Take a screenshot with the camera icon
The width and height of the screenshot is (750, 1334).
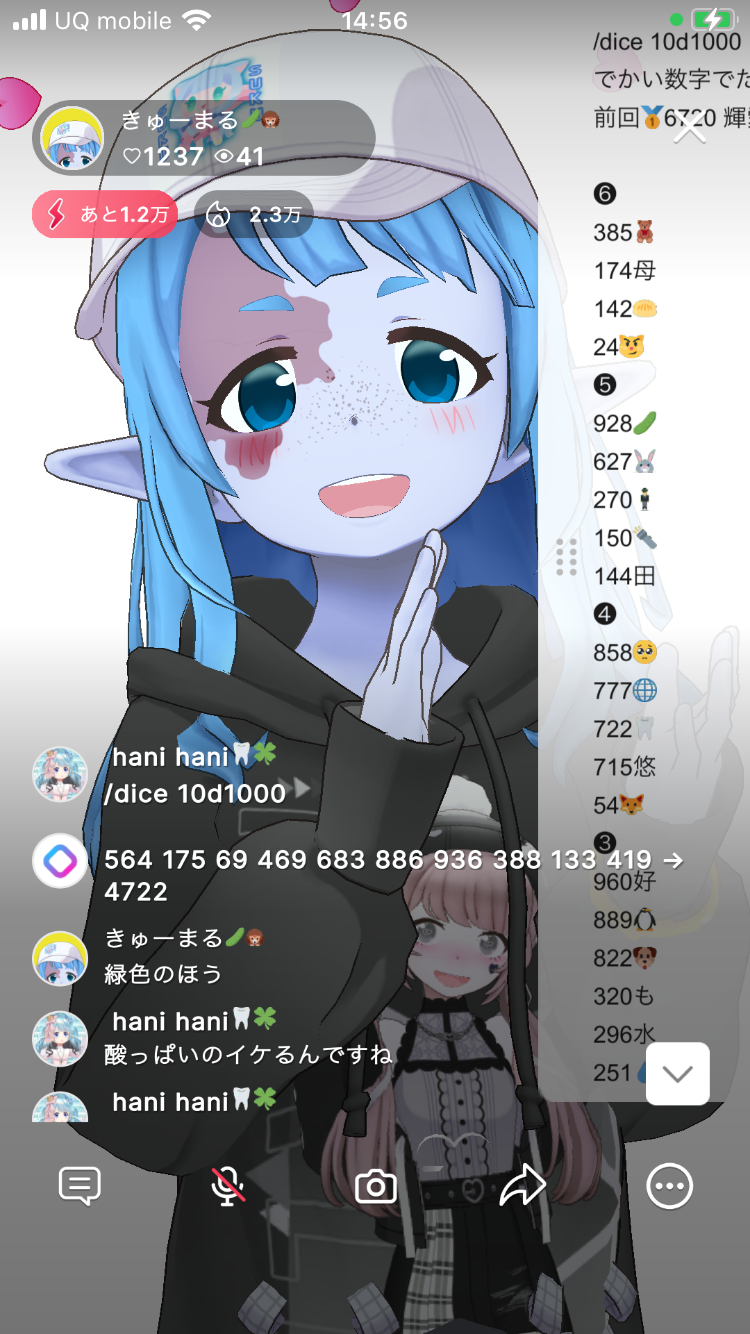pyautogui.click(x=376, y=1186)
